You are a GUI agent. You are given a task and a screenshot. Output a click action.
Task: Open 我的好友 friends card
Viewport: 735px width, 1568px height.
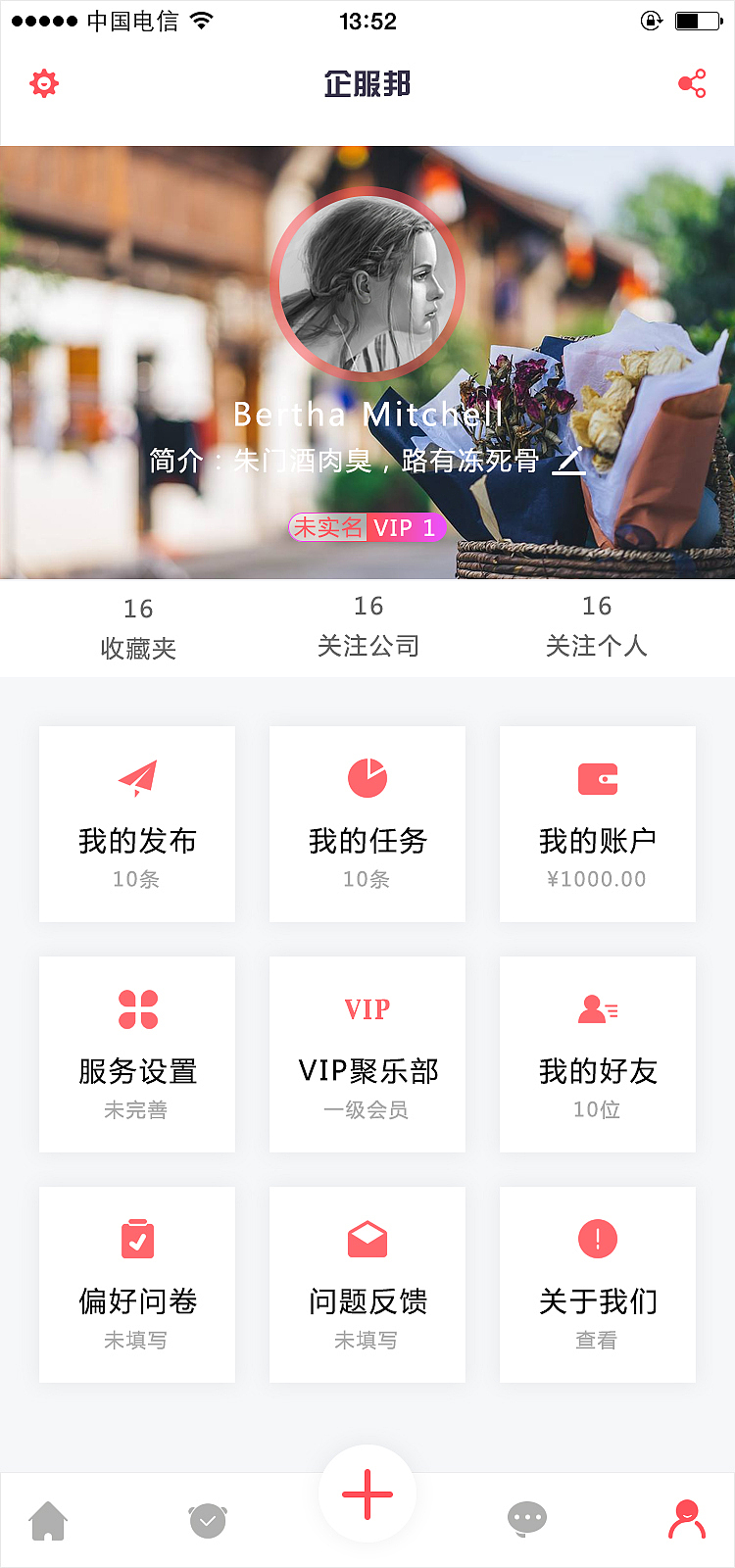tap(598, 1053)
